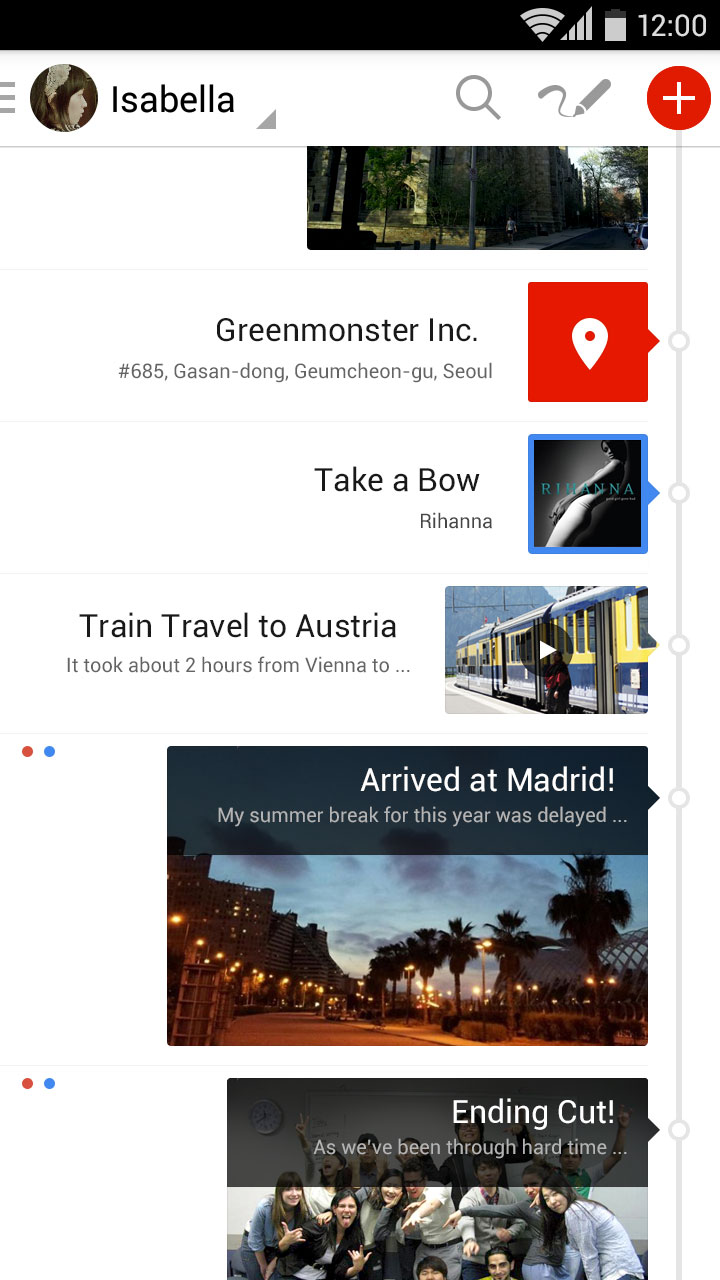Expand the timeline node next to Greenmonster Inc.
Screen dimensions: 720x1280
pyautogui.click(x=681, y=340)
